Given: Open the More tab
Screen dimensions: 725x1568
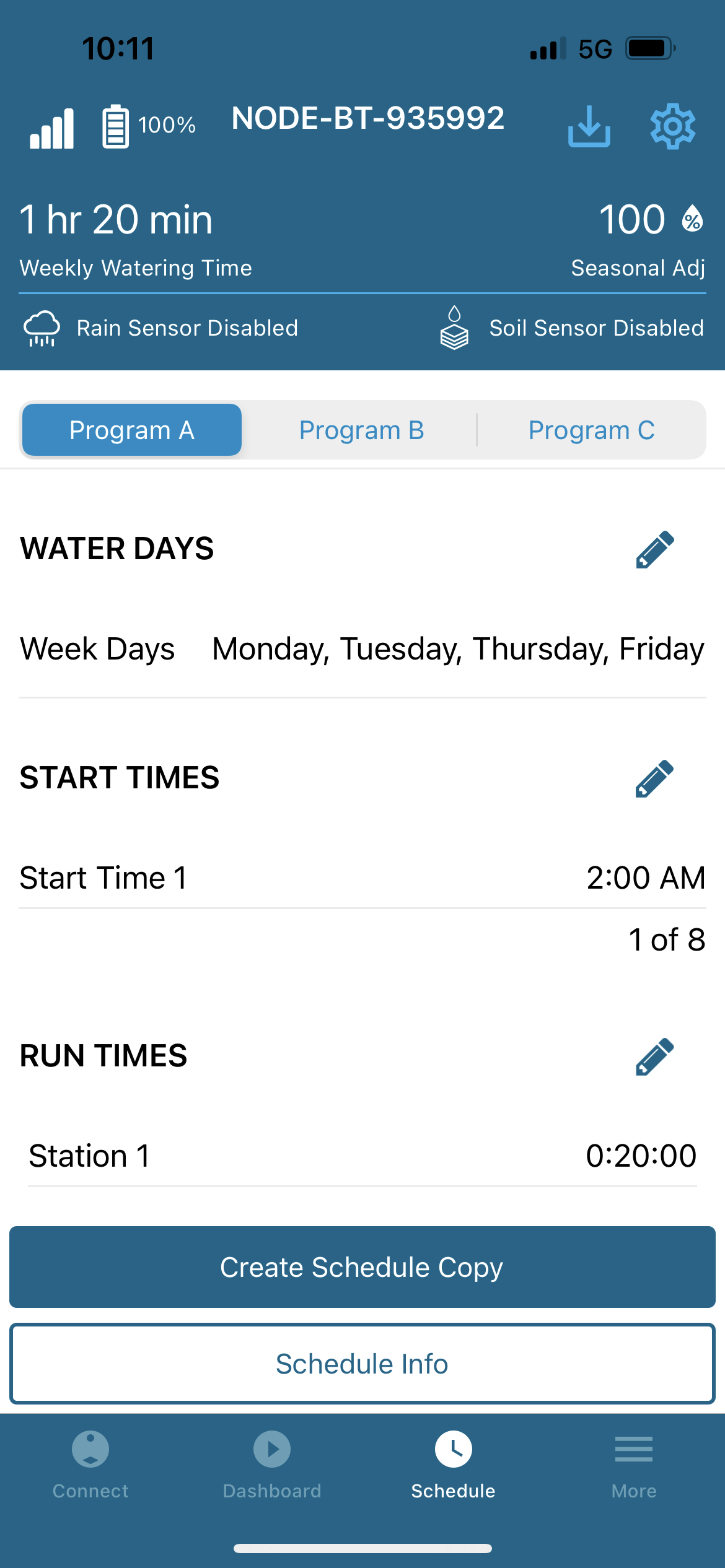Looking at the screenshot, I should pos(634,1465).
